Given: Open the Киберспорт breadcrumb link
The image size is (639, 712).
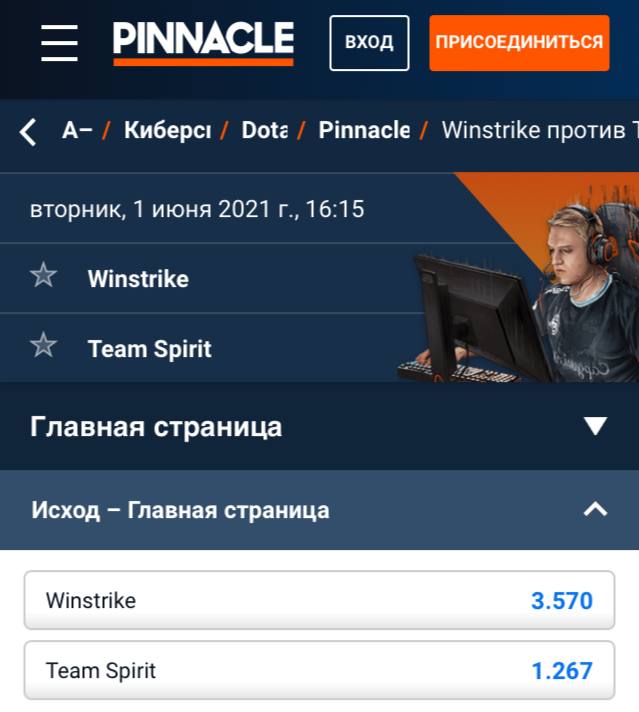Looking at the screenshot, I should pos(168,131).
